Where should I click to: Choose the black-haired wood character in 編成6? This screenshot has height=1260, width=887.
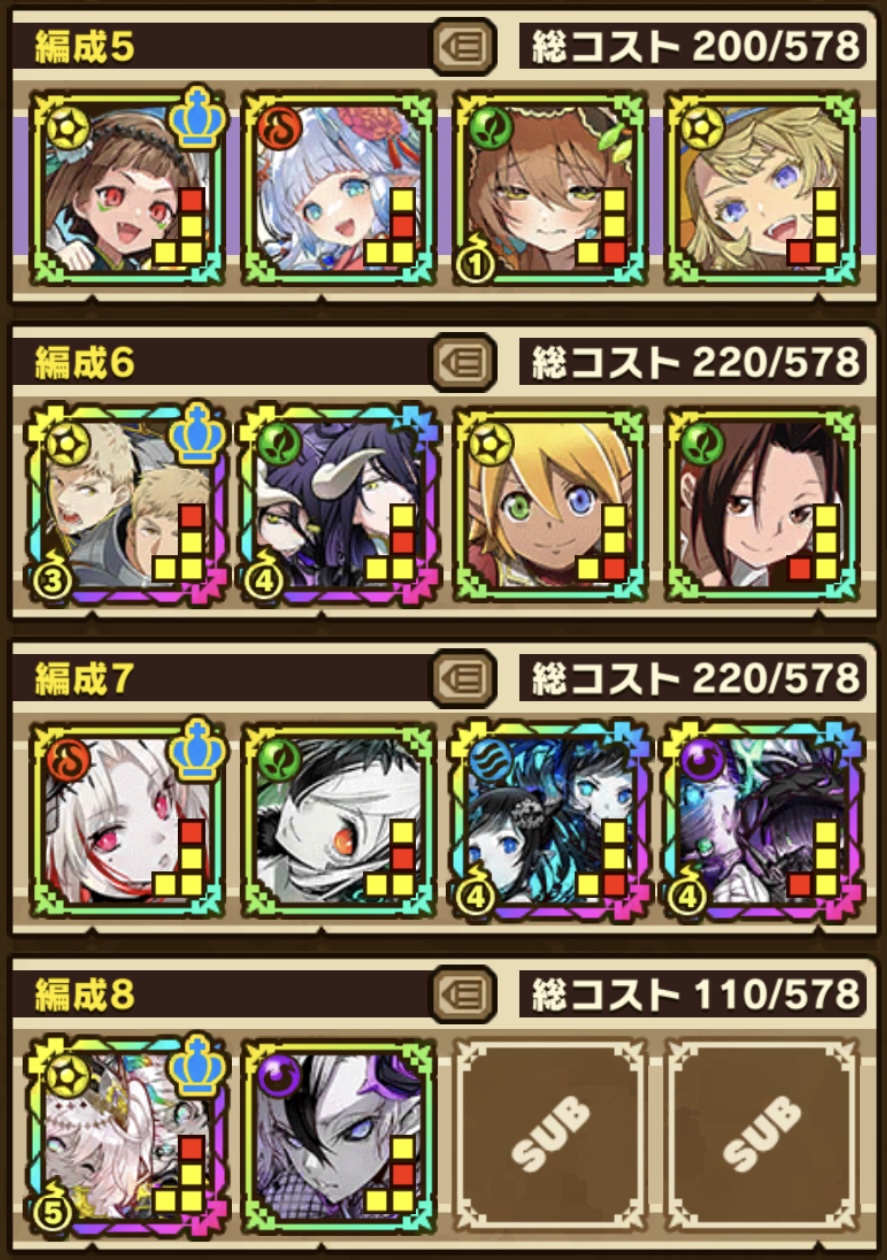pyautogui.click(x=761, y=502)
